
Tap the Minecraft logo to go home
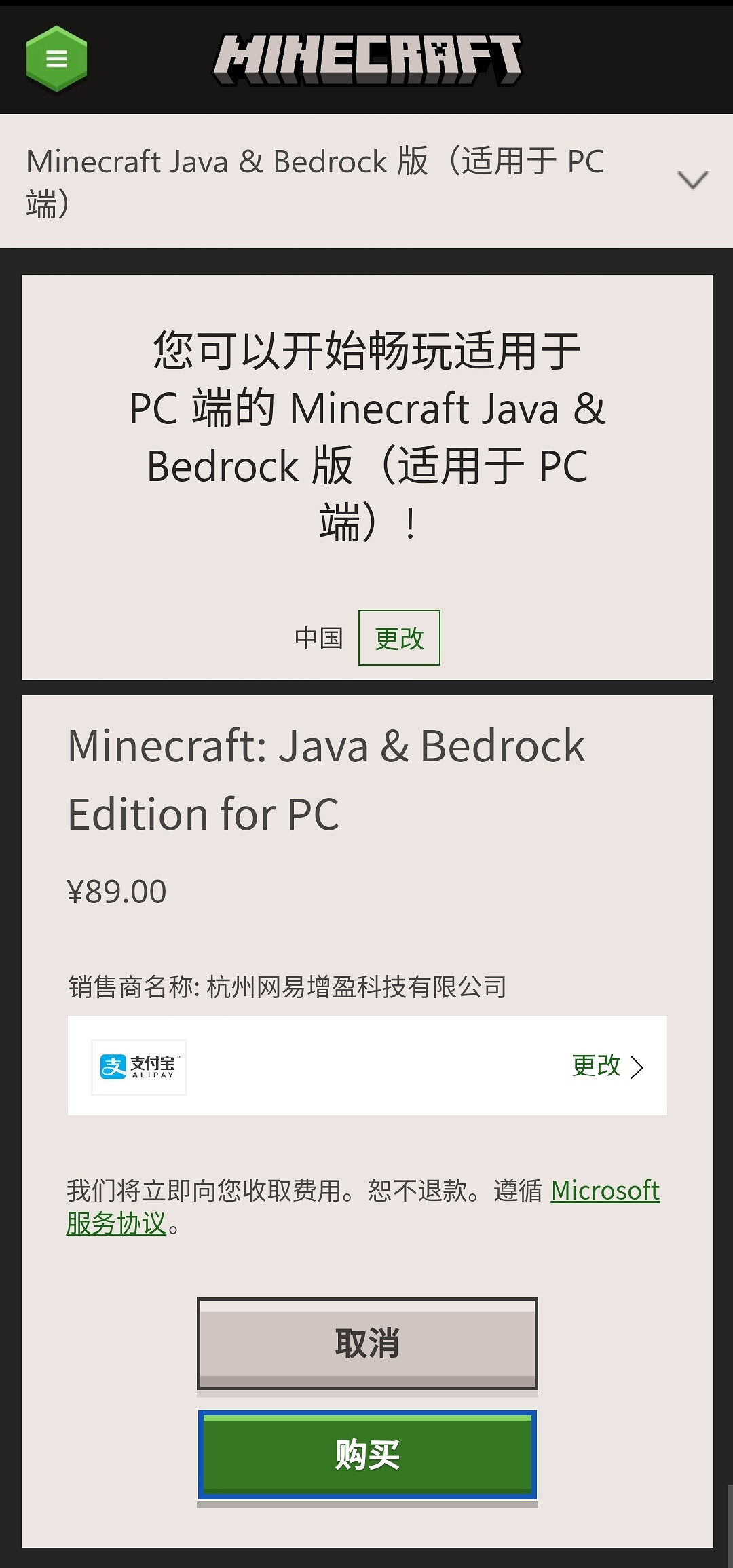[x=367, y=60]
